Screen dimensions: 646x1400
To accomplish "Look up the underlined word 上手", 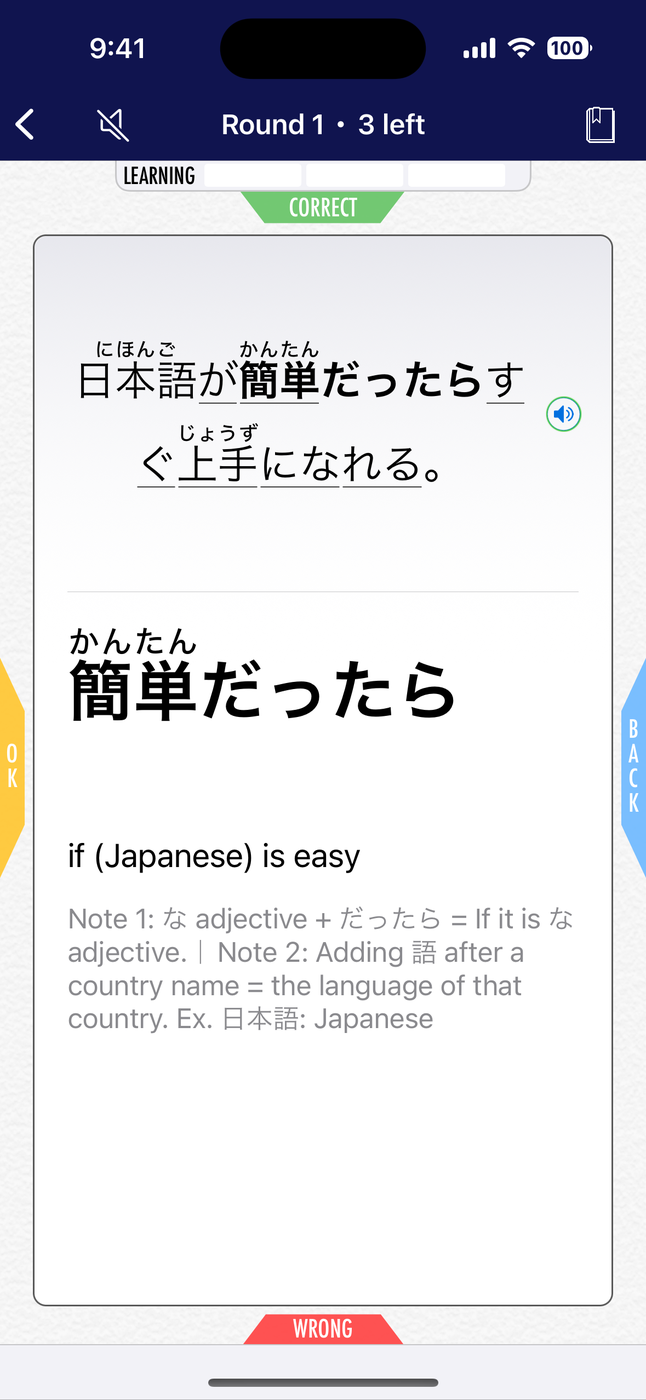I will pos(218,465).
